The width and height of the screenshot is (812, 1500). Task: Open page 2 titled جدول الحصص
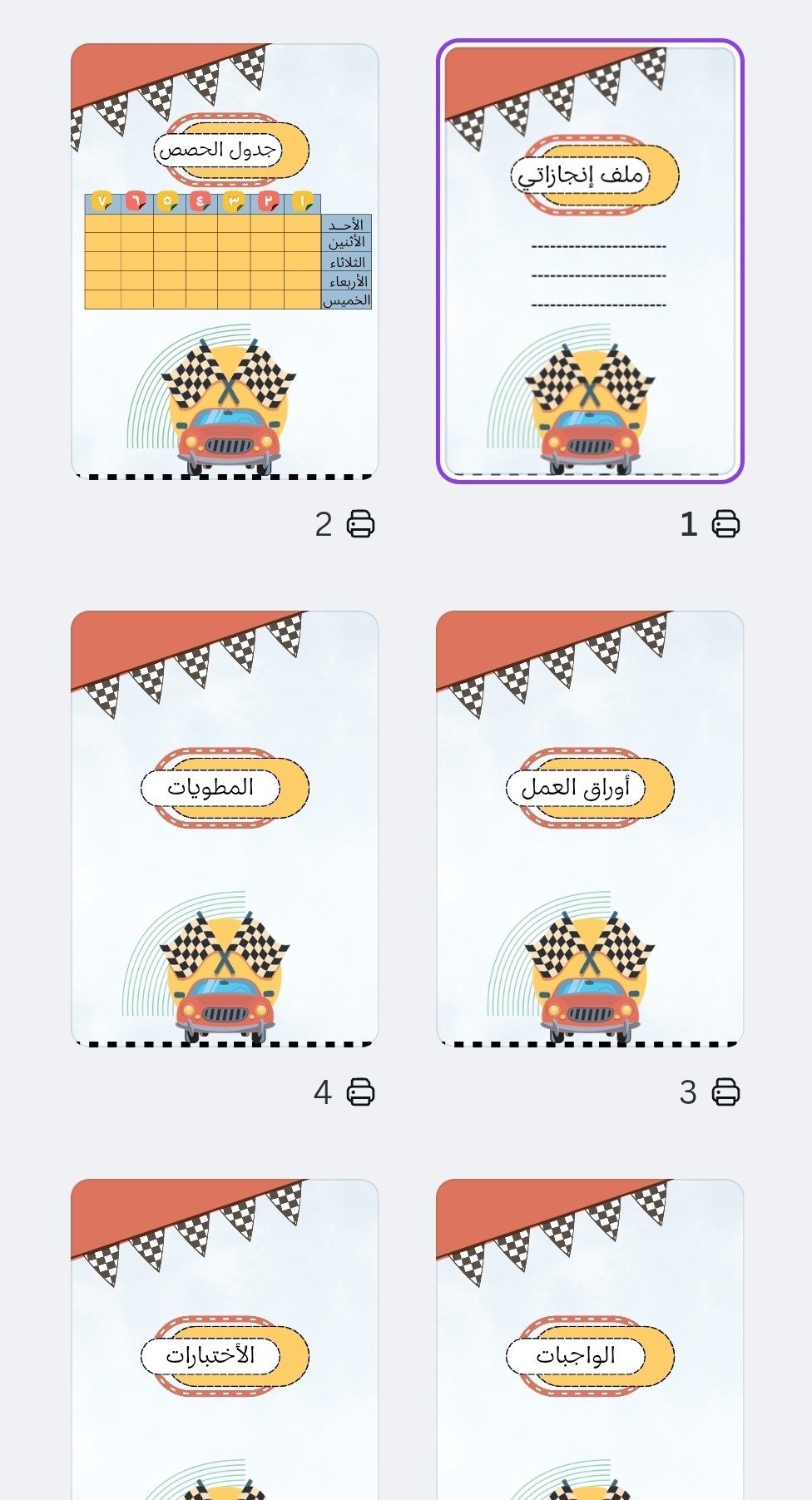[x=225, y=261]
